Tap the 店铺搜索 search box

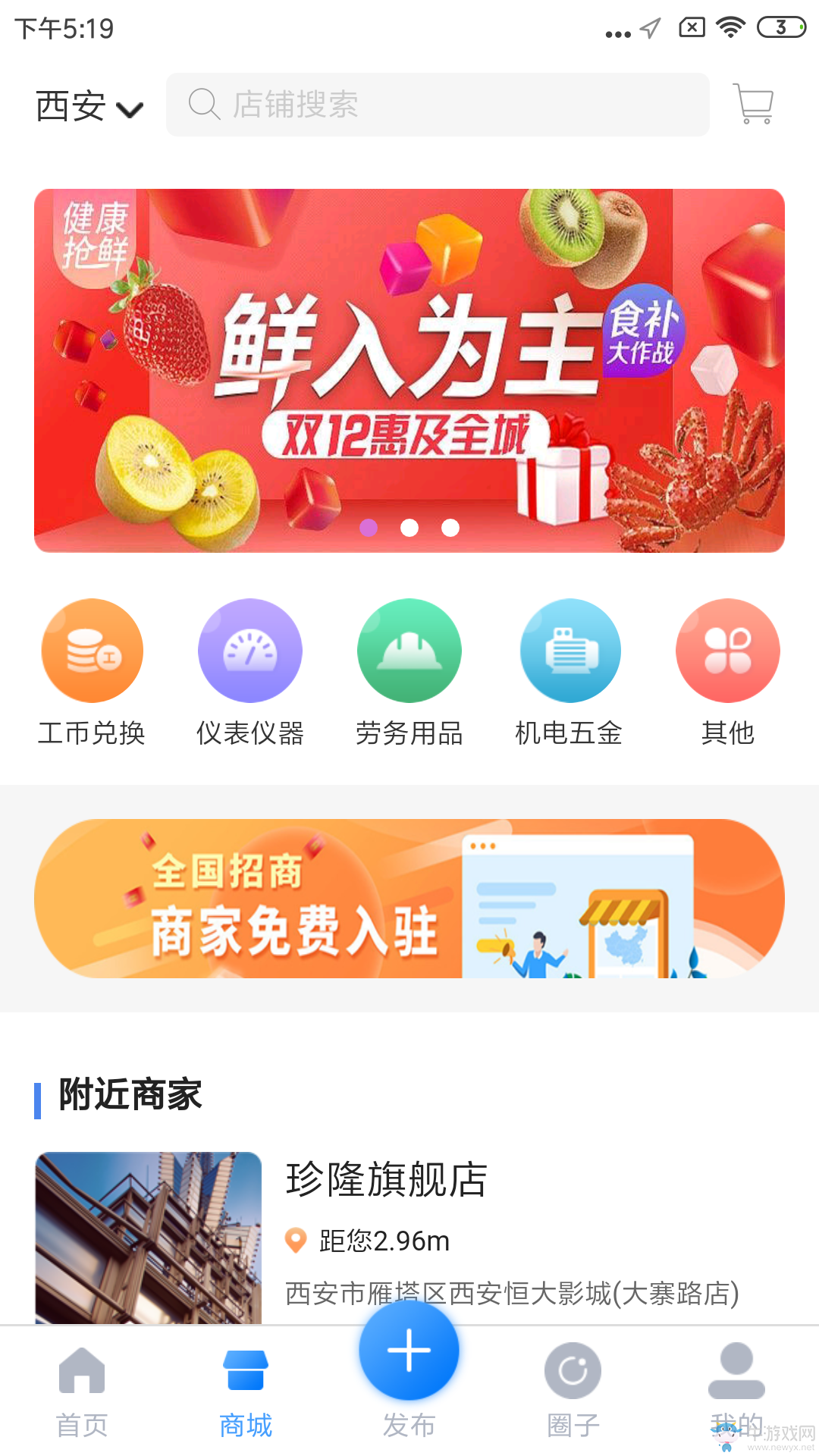click(x=438, y=105)
